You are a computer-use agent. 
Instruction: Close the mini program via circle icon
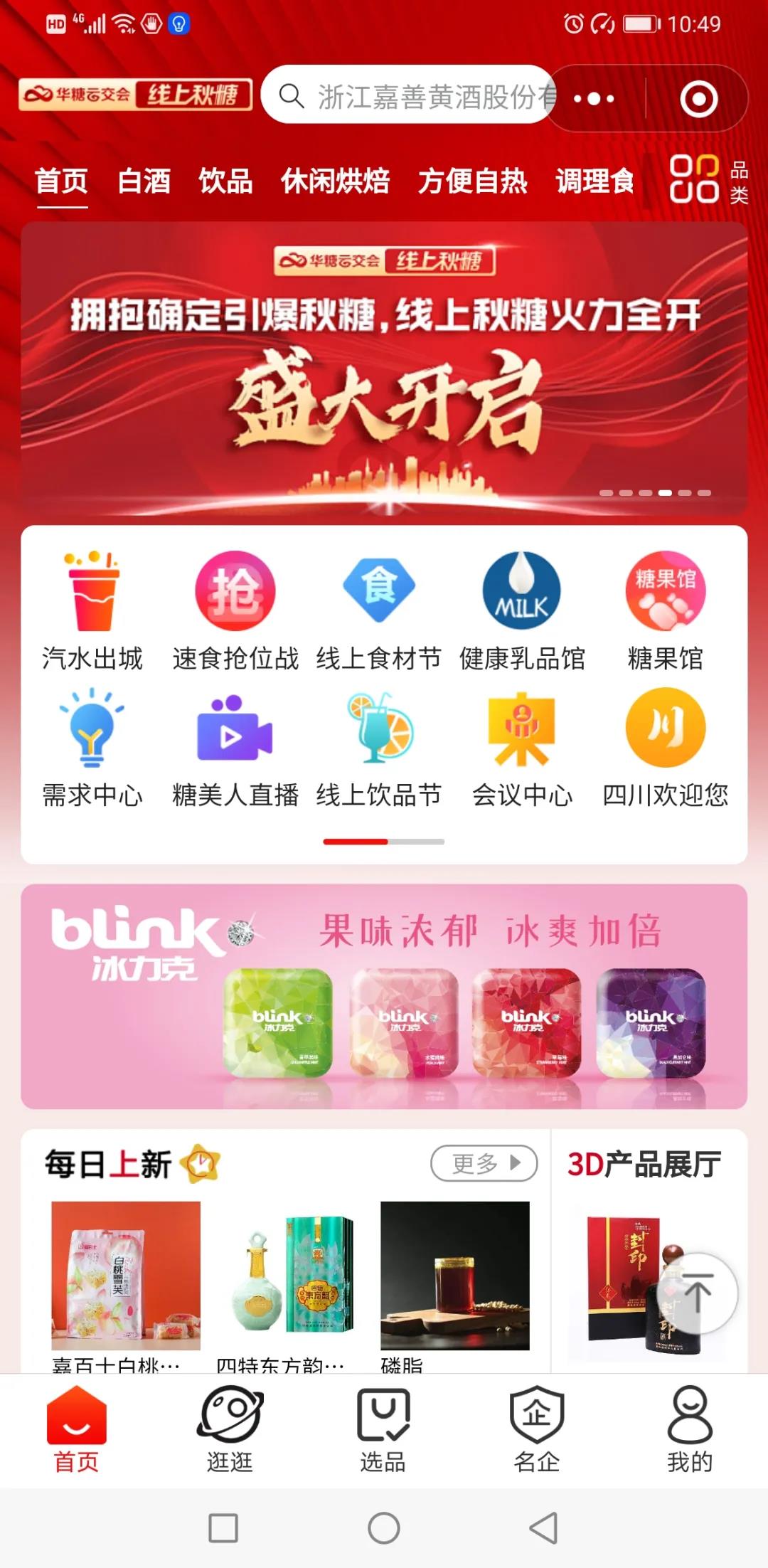tap(698, 99)
